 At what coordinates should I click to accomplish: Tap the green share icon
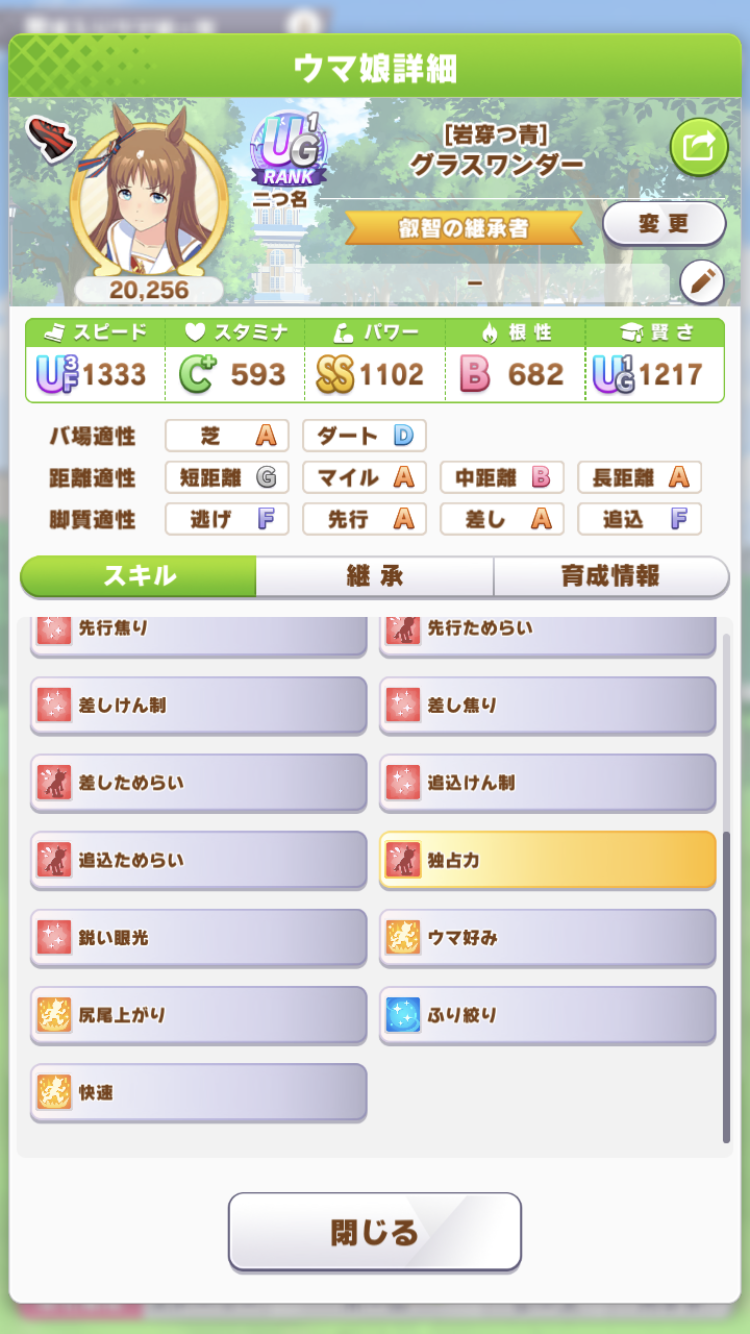pyautogui.click(x=698, y=148)
